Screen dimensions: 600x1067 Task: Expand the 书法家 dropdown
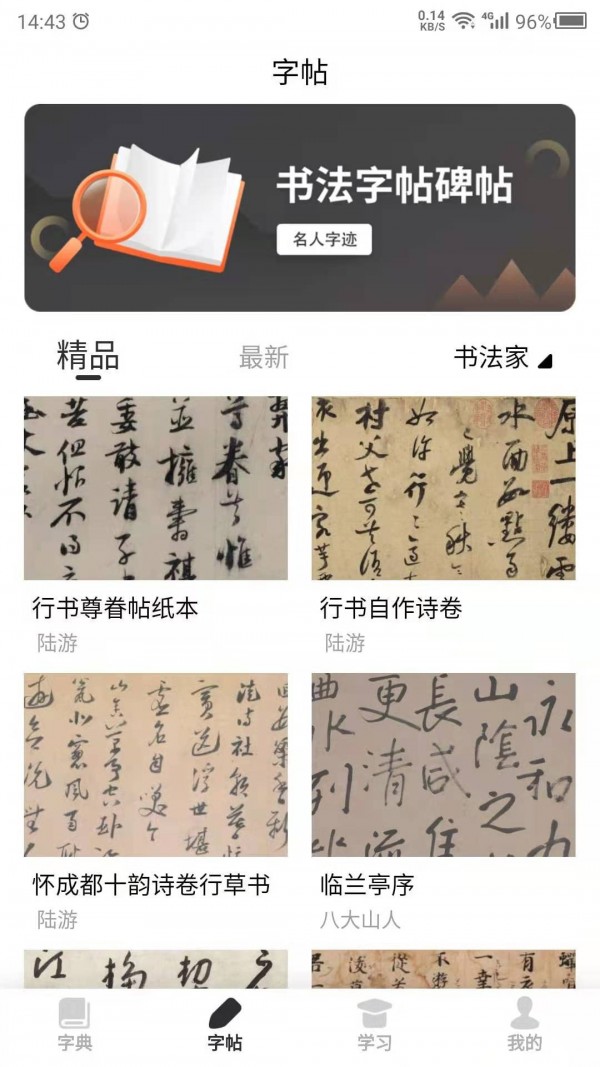point(502,358)
